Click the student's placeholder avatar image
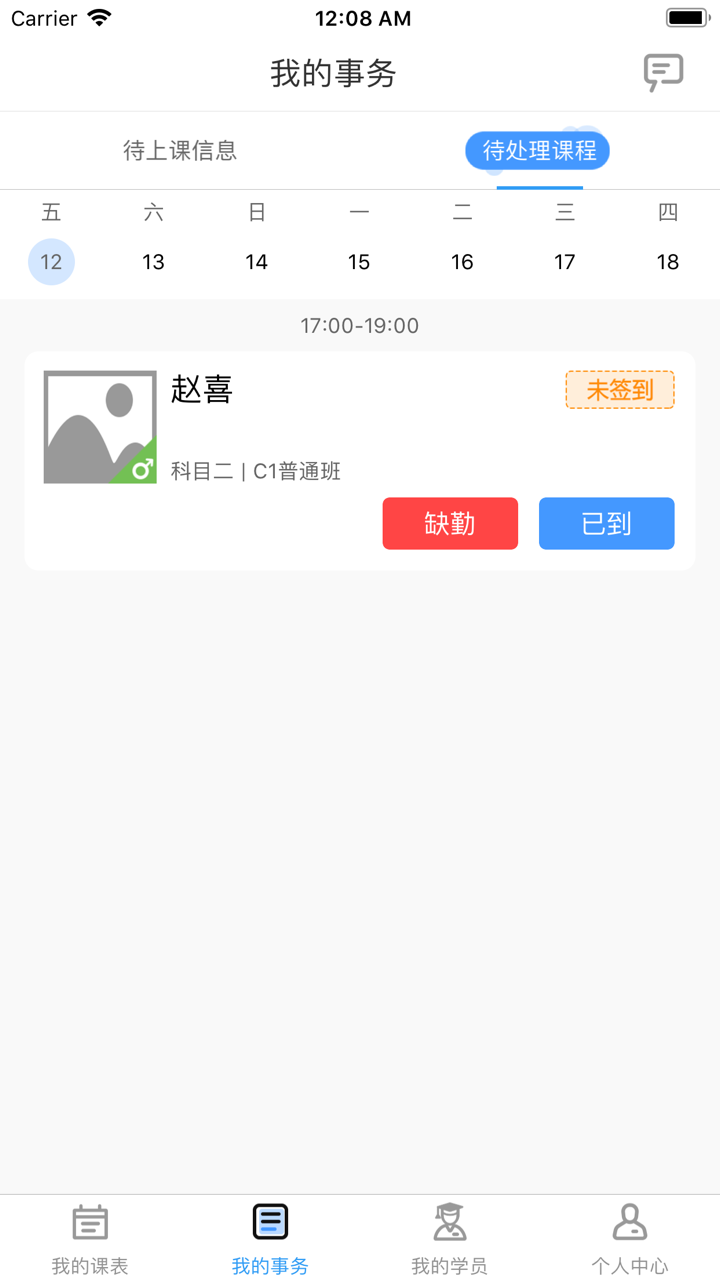The height and width of the screenshot is (1280, 720). pyautogui.click(x=100, y=426)
